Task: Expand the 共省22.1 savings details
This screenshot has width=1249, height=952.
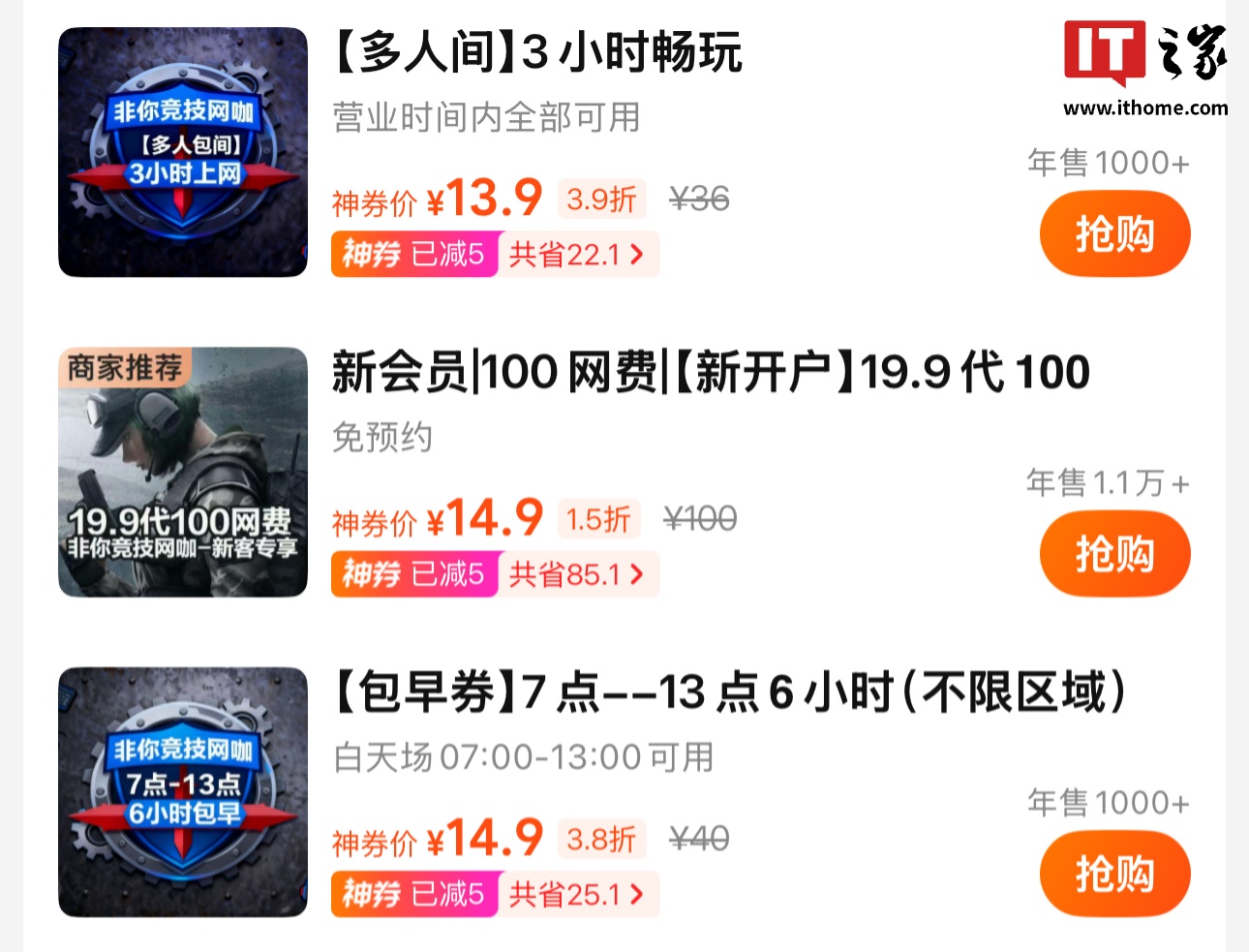Action: tap(577, 255)
